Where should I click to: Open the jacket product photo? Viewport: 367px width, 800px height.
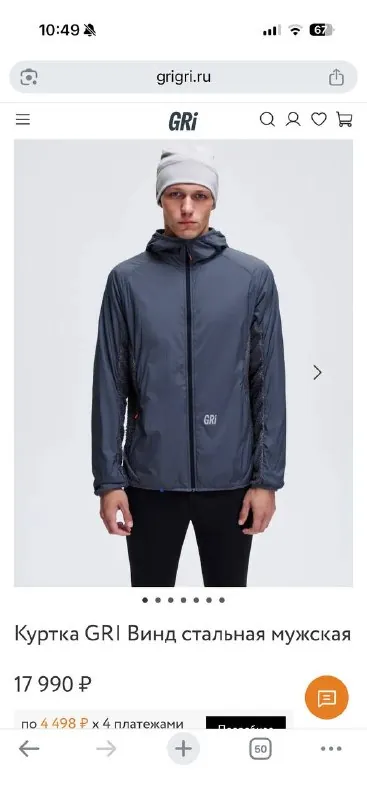pos(183,363)
